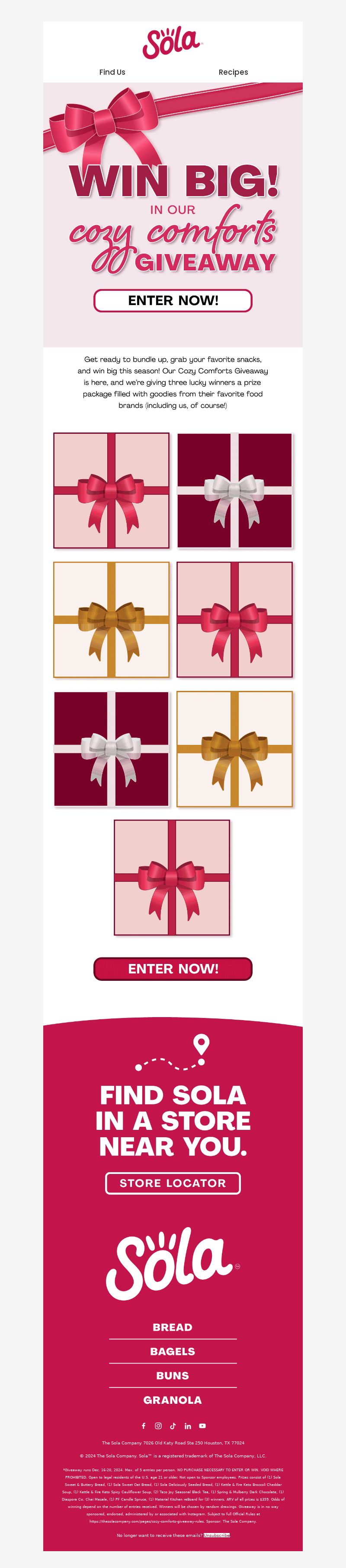Visit Sola's TikTok profile
Image resolution: width=346 pixels, height=1568 pixels.
[x=173, y=1425]
